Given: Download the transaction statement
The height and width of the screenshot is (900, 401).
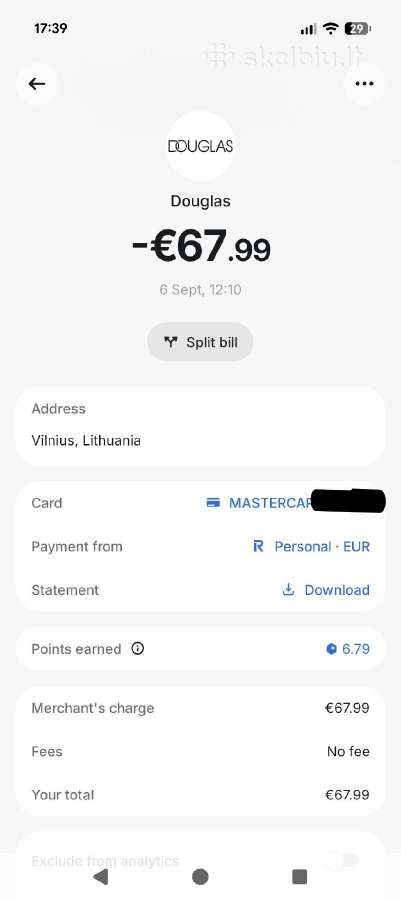Looking at the screenshot, I should coord(326,590).
